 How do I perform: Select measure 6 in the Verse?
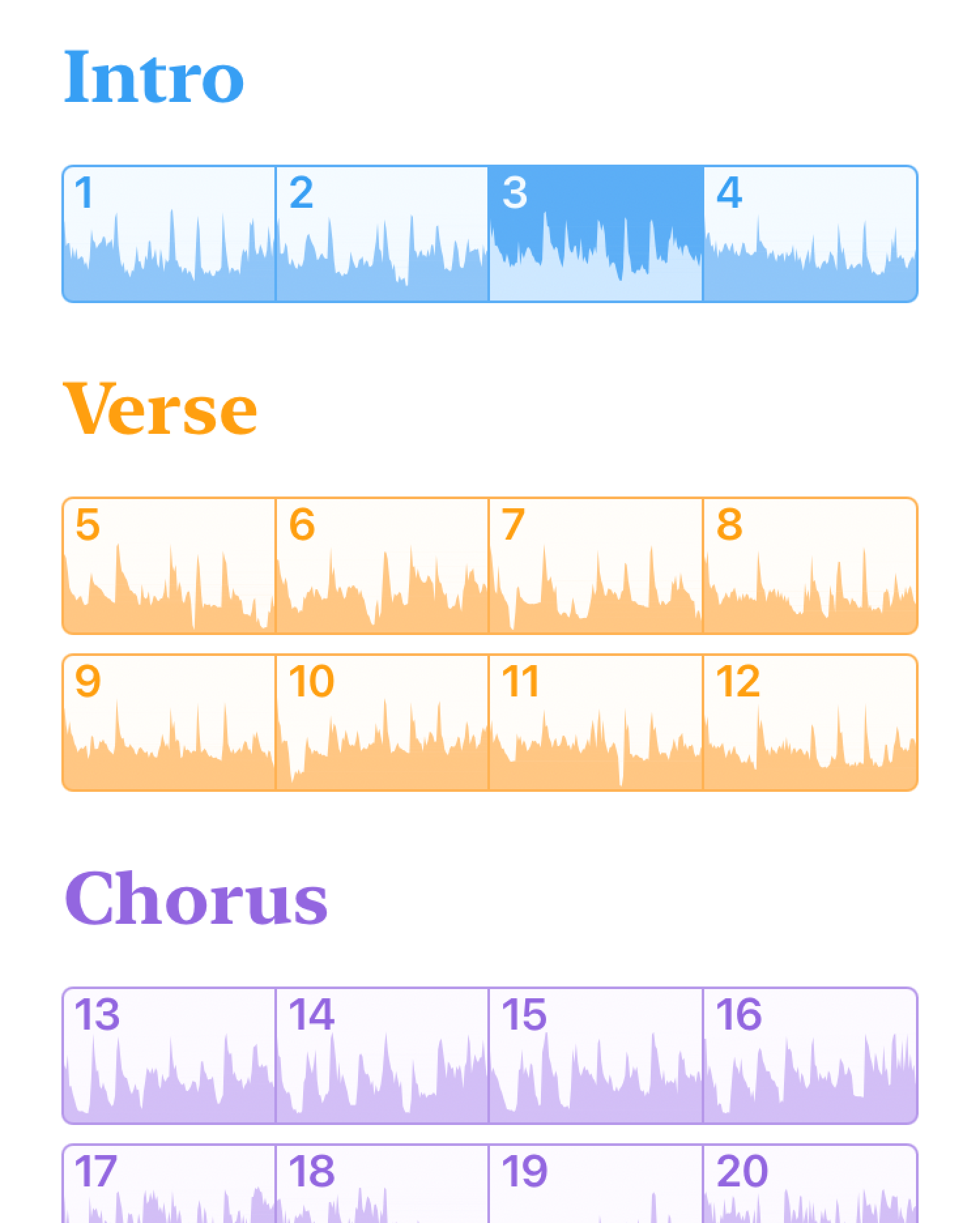click(x=382, y=566)
